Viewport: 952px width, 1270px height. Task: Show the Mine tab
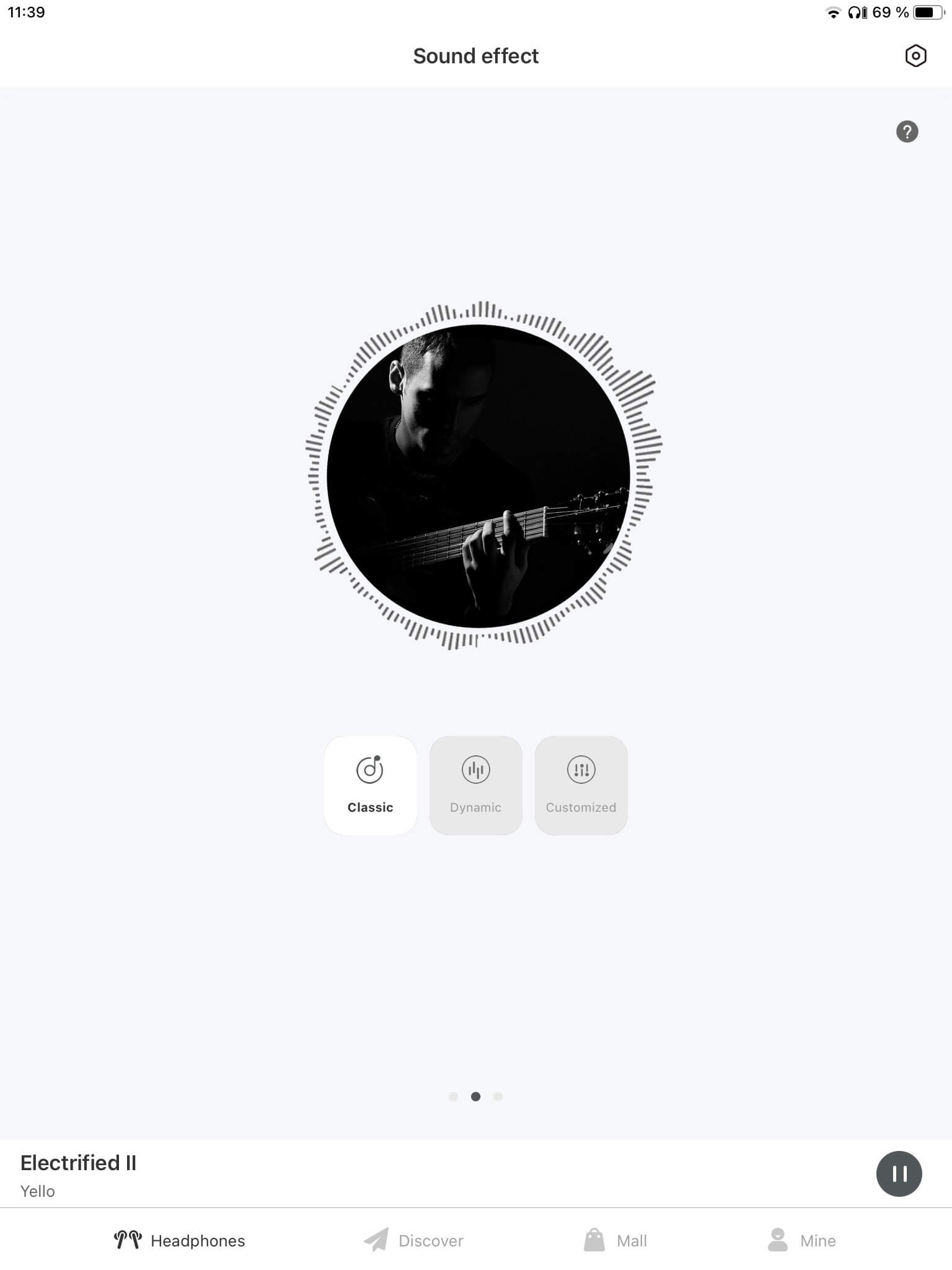(x=801, y=1240)
